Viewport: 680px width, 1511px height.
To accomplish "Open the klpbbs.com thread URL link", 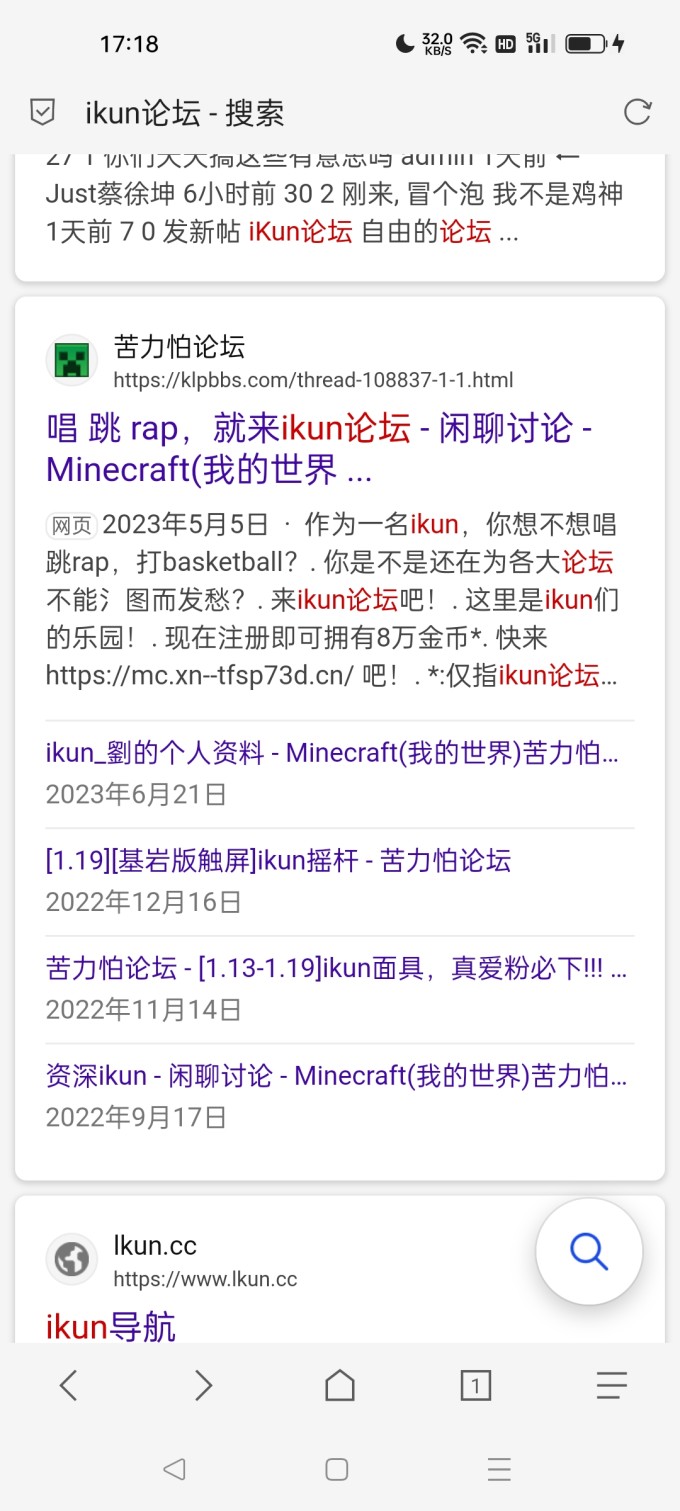I will 313,380.
